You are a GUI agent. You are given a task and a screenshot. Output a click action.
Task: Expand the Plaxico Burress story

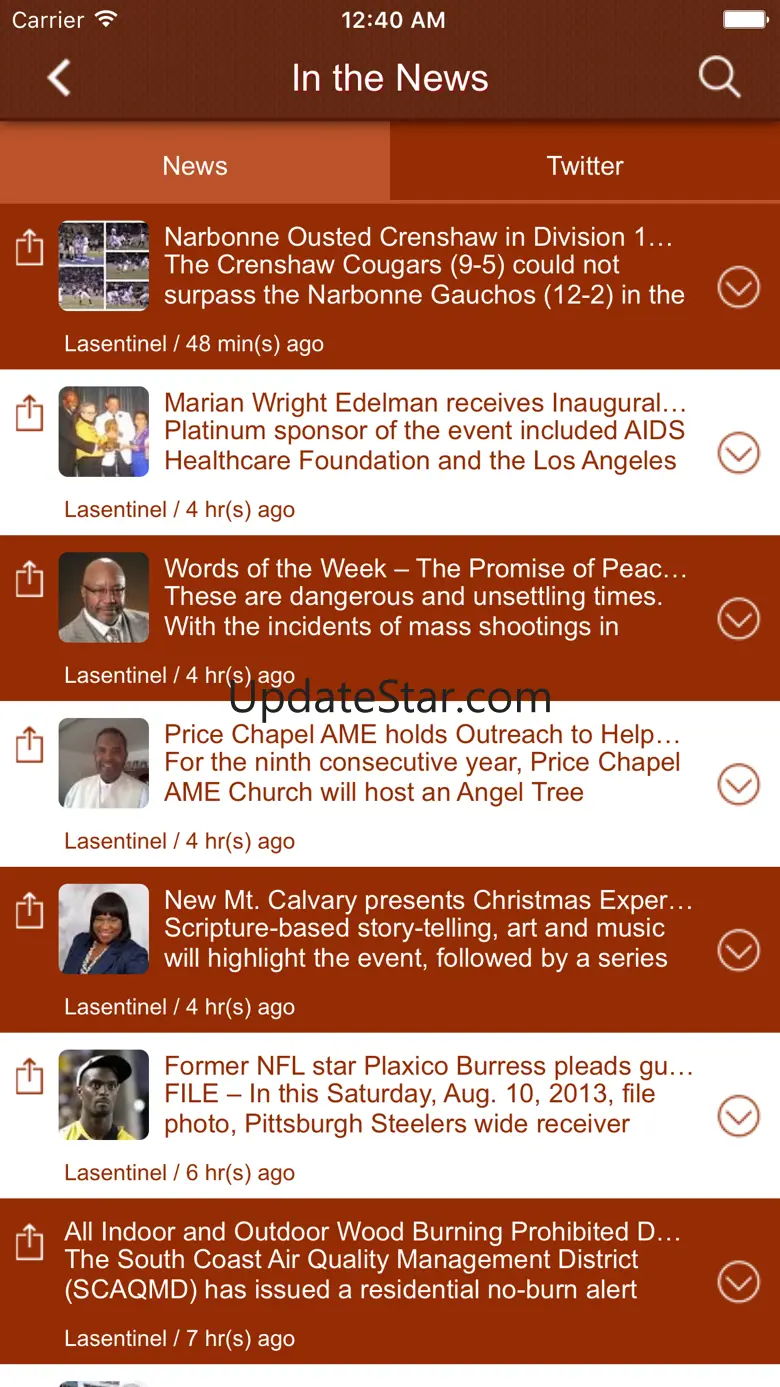pyautogui.click(x=739, y=1117)
